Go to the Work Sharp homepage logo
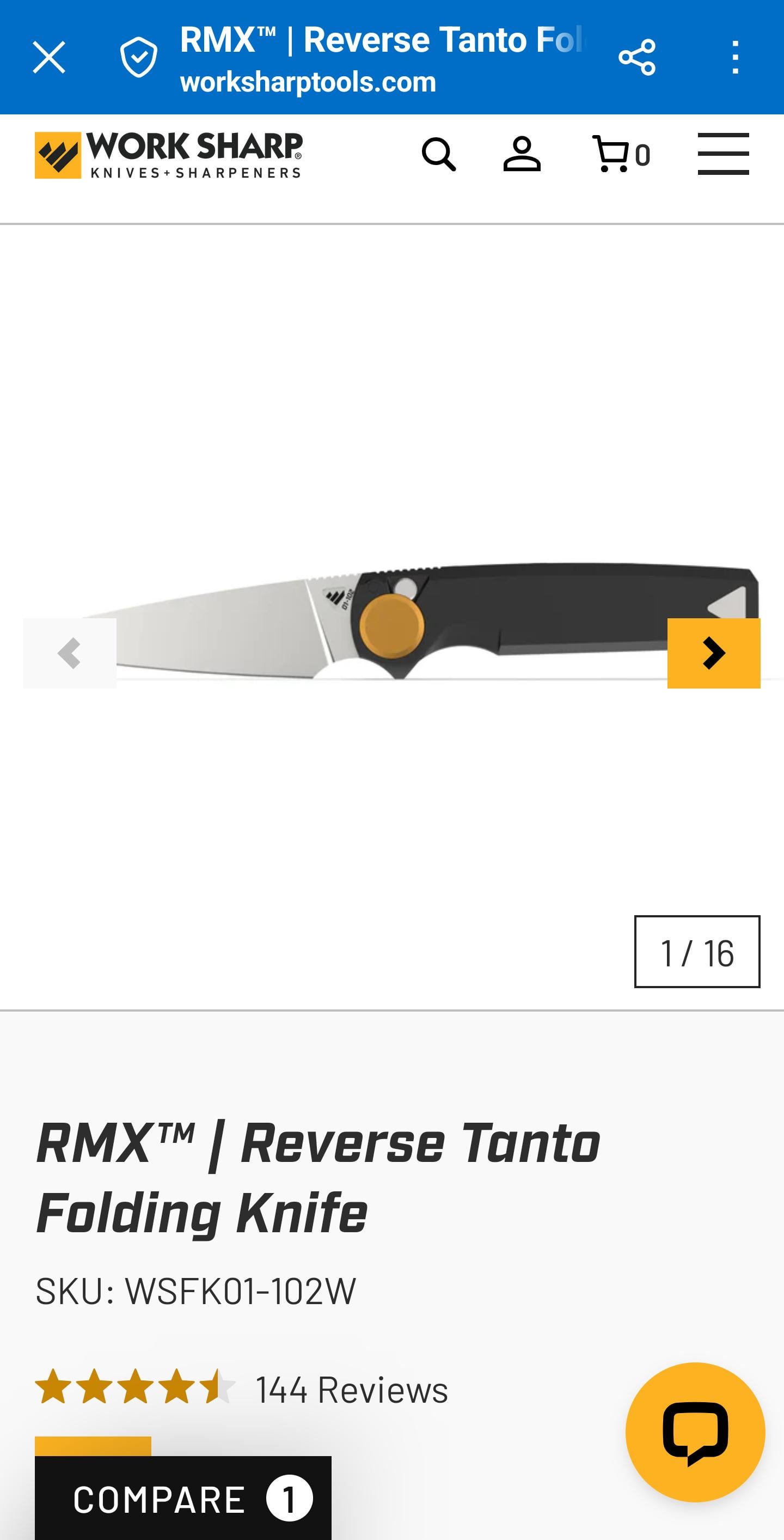784x1540 pixels. click(x=169, y=155)
